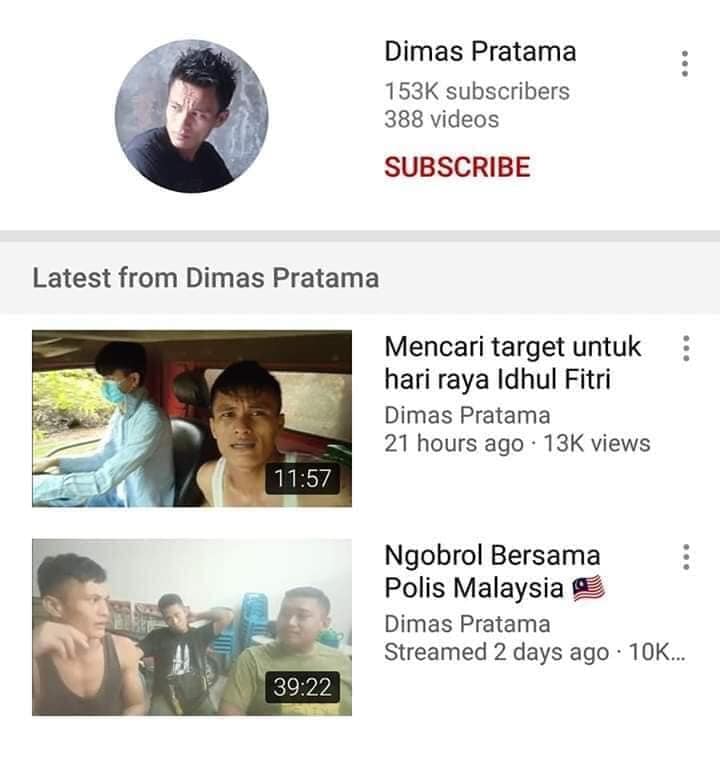Image resolution: width=720 pixels, height=768 pixels.
Task: Open Dimas Pratama channel avatar
Action: point(191,116)
